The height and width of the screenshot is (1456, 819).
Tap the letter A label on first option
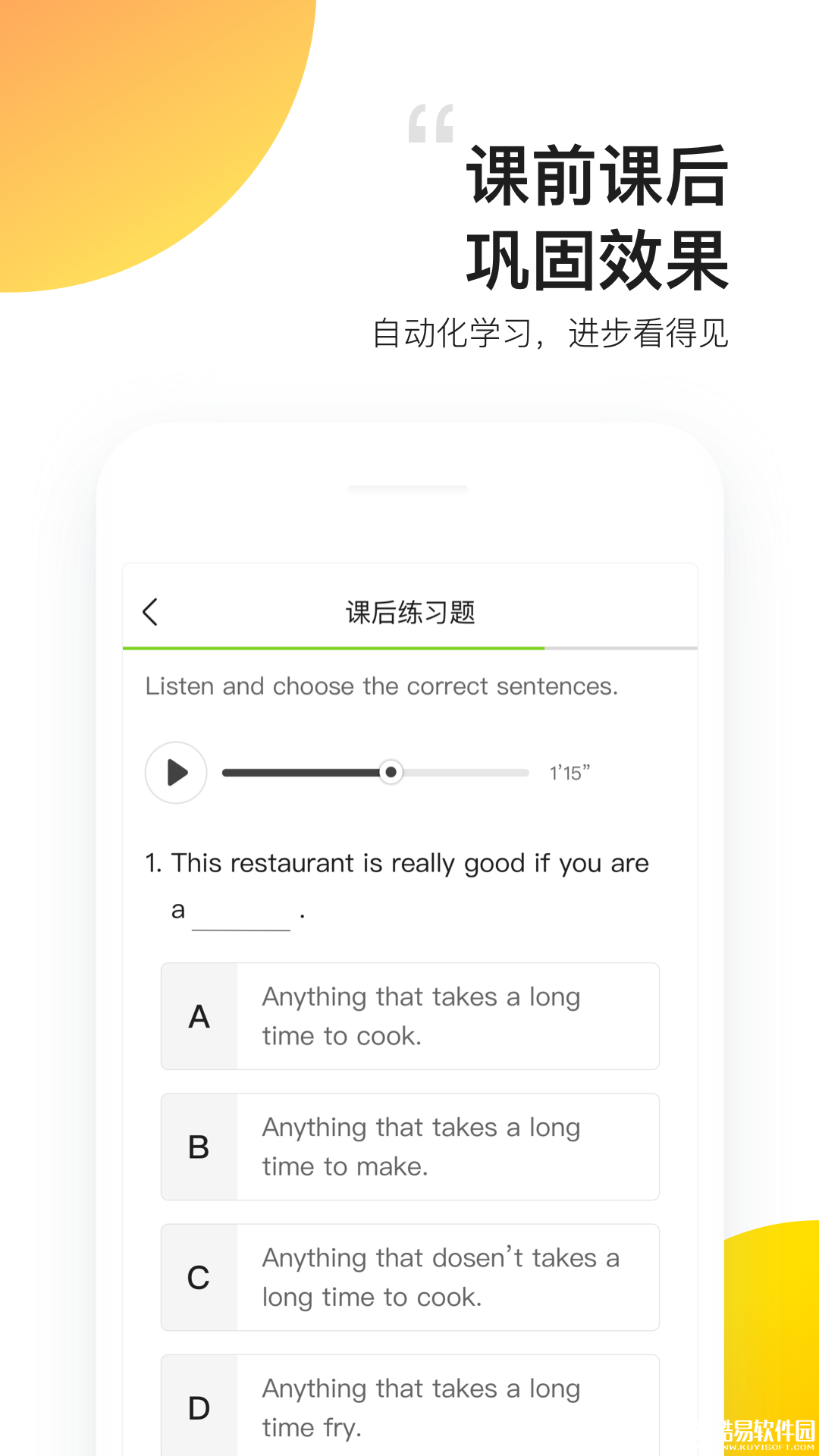click(199, 1015)
